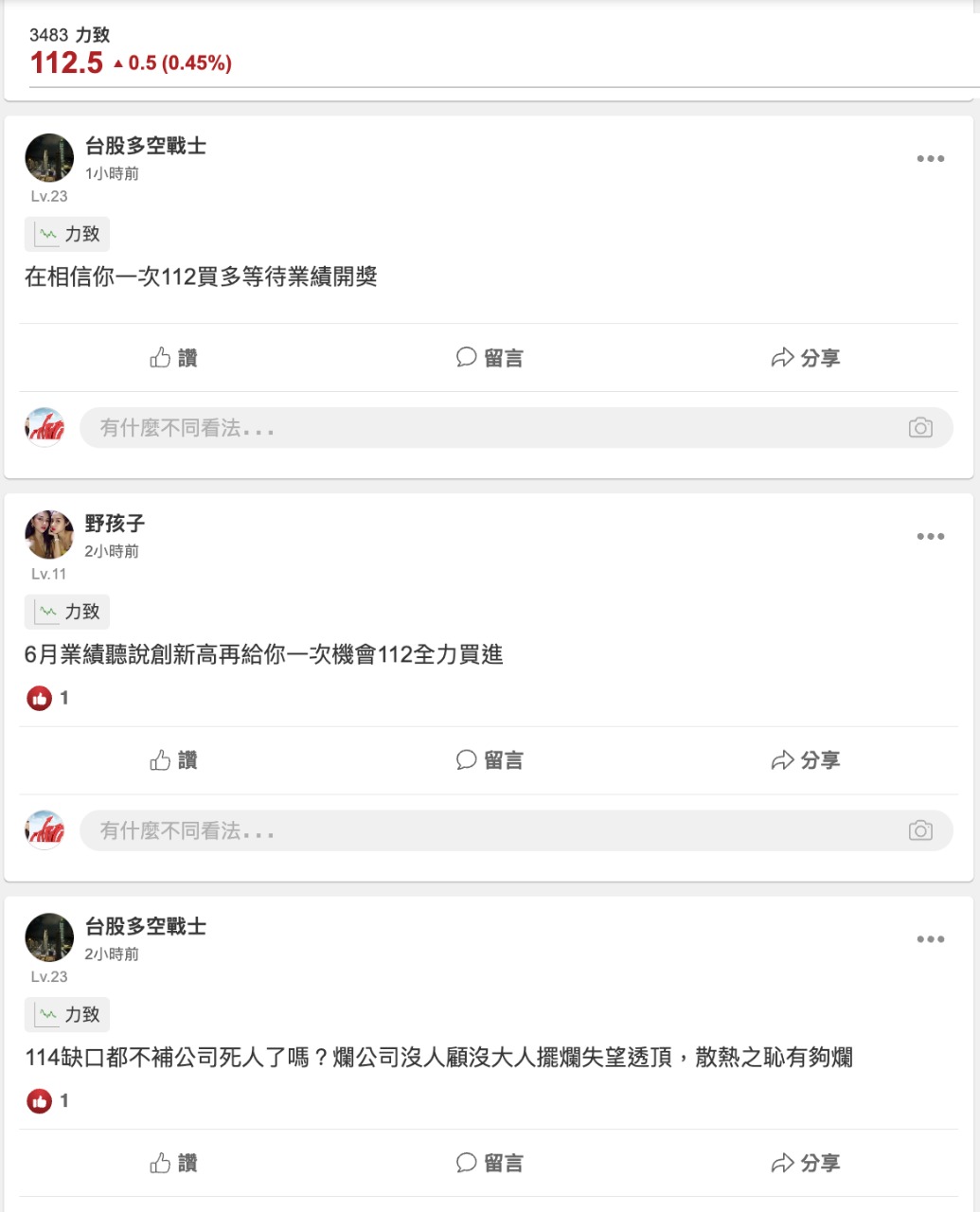This screenshot has width=980, height=1212.
Task: Attach a photo to first post's comment
Action: pos(919,428)
